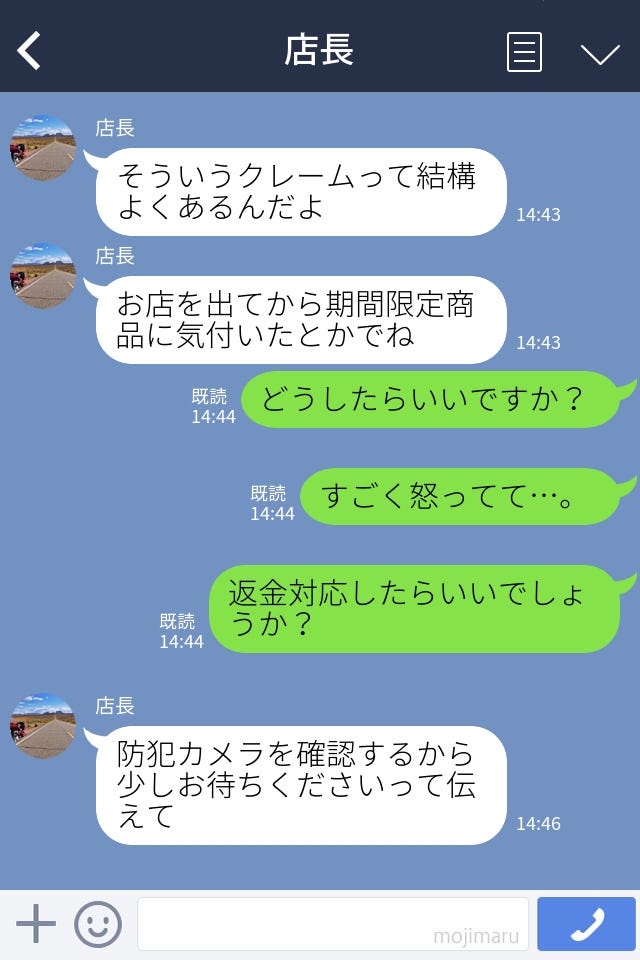Go back from the 店長 chat

point(29,50)
